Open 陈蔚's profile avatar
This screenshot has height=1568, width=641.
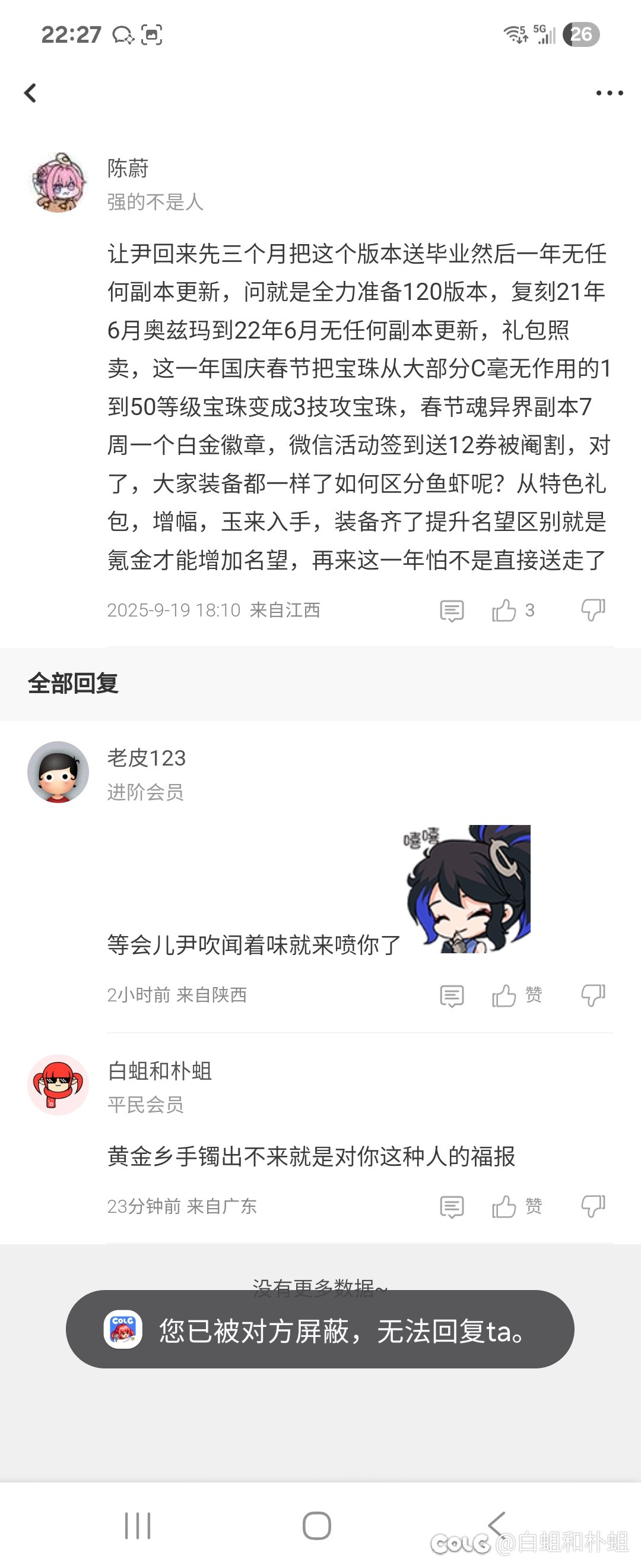pyautogui.click(x=58, y=182)
